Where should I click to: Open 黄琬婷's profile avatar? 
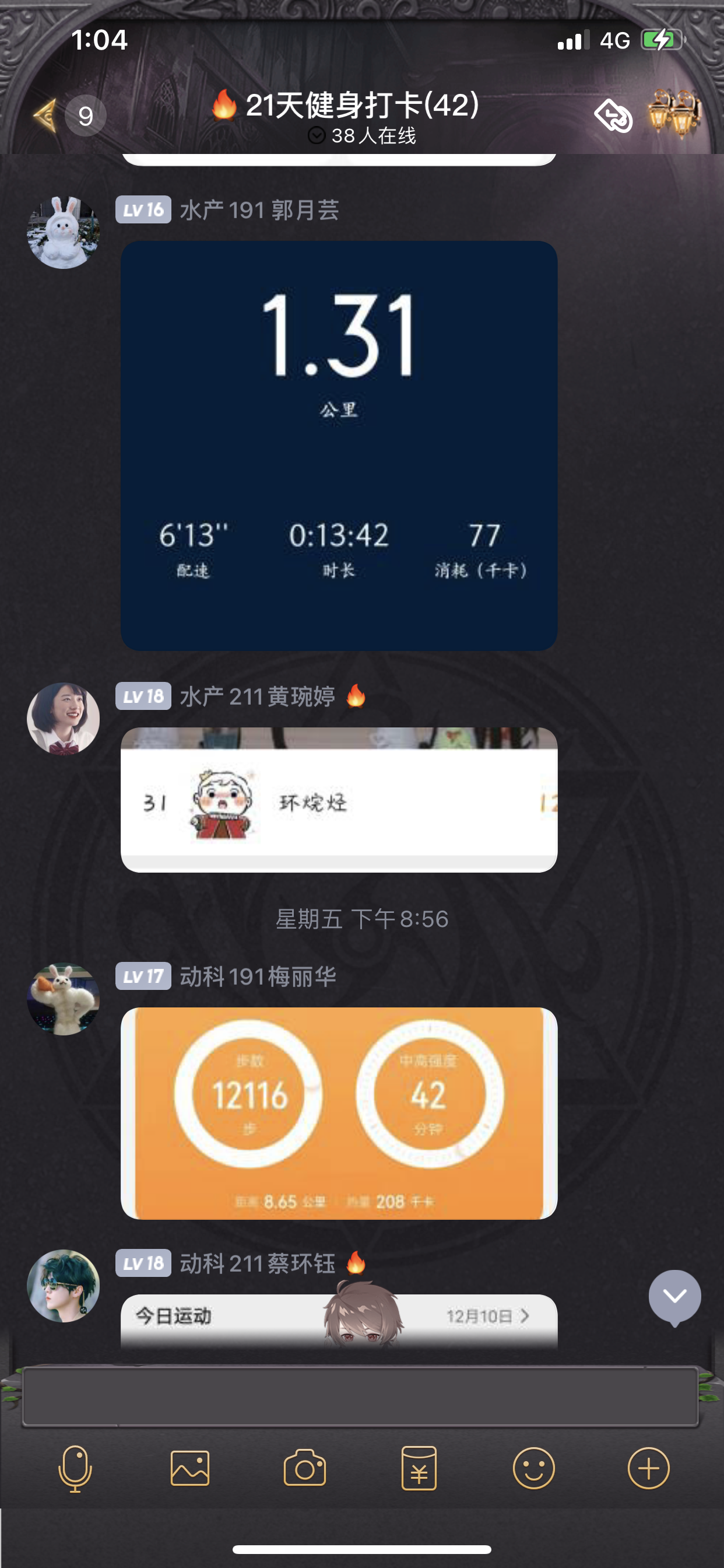[x=64, y=719]
